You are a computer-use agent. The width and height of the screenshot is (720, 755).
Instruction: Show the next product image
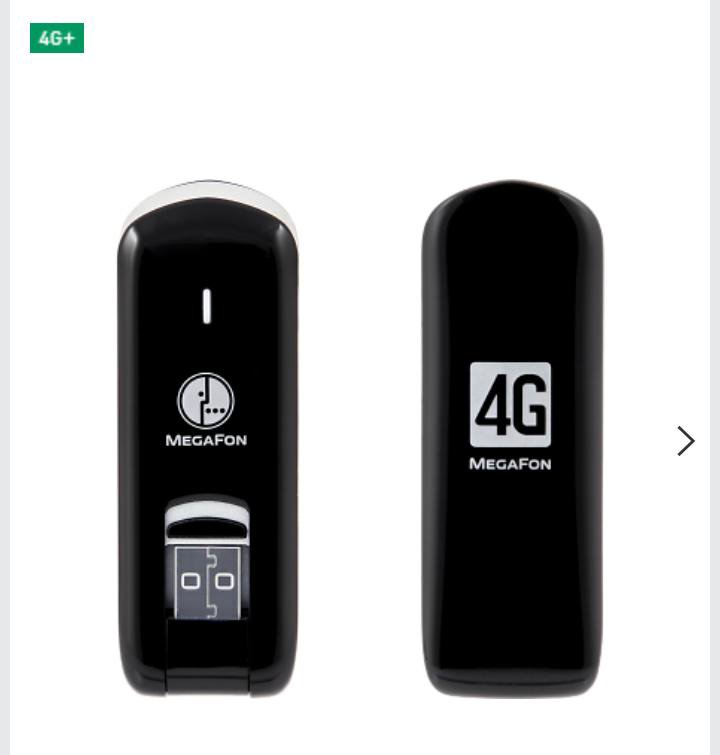[685, 441]
